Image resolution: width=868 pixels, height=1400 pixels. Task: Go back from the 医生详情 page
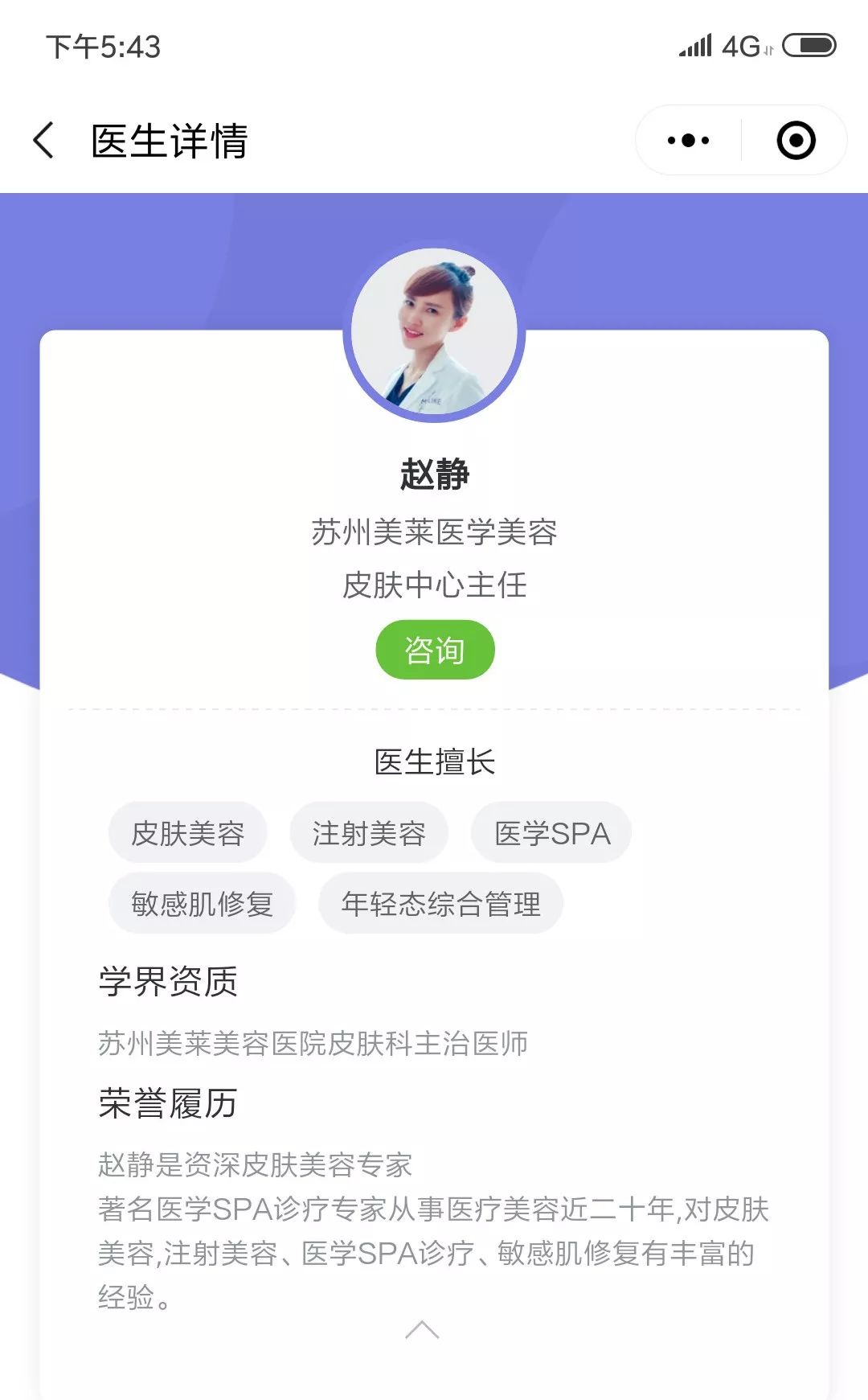coord(44,141)
